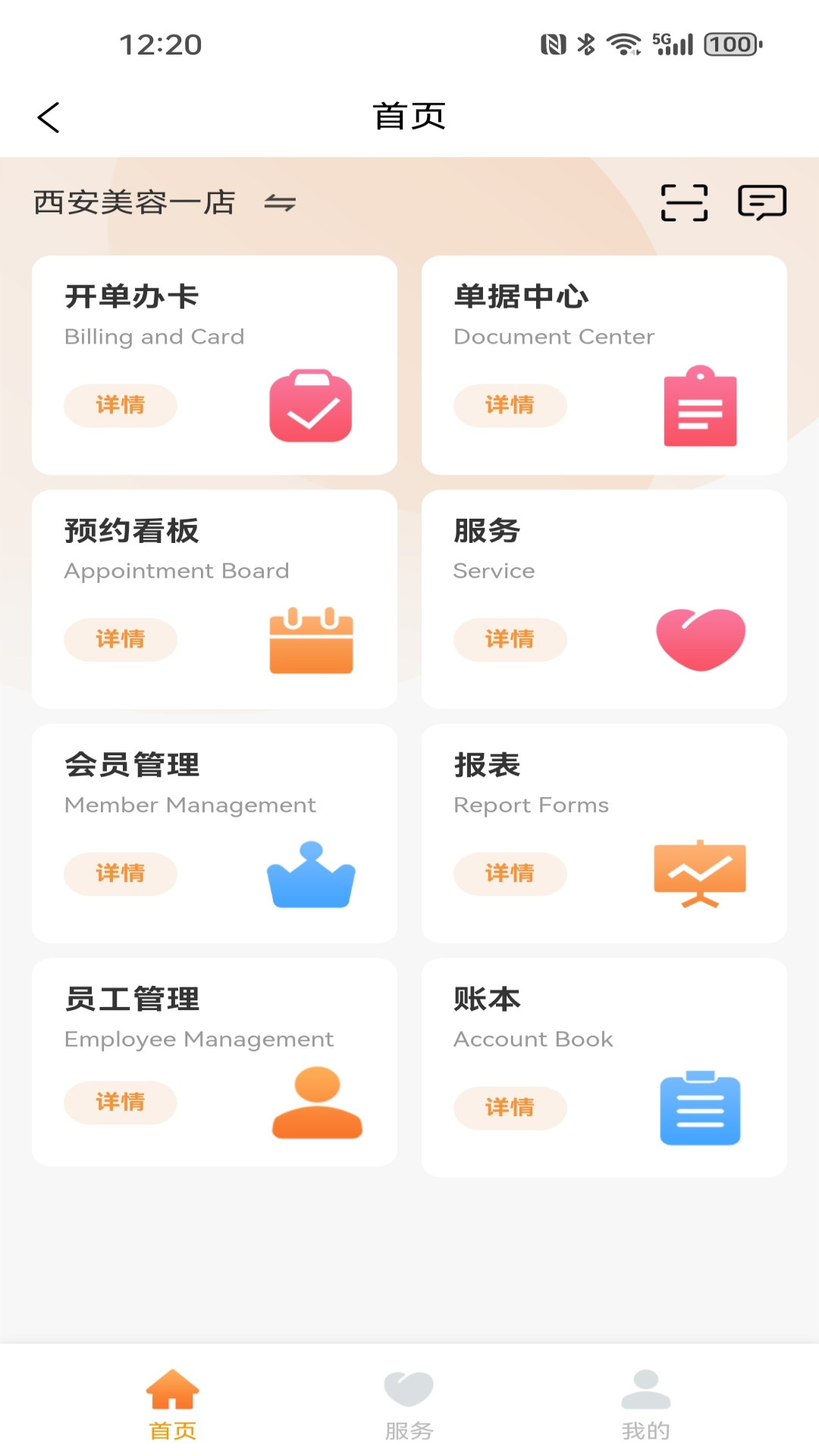Viewport: 819px width, 1456px height.
Task: Open 详情 for Appointment Board
Action: pyautogui.click(x=121, y=639)
